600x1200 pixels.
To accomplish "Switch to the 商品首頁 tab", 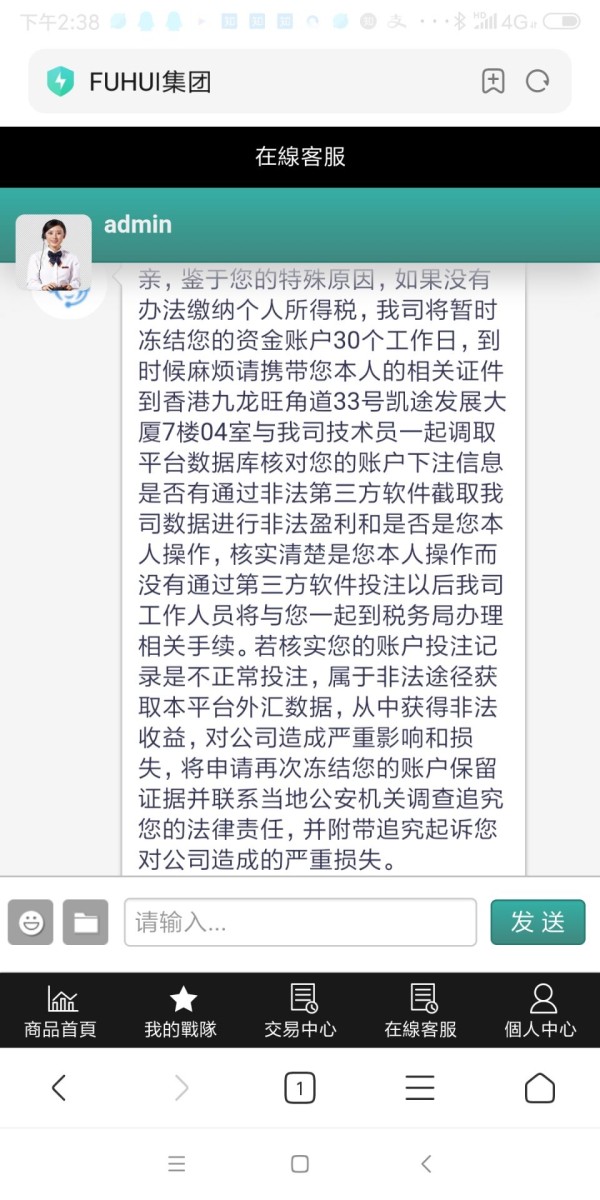I will click(x=60, y=1010).
